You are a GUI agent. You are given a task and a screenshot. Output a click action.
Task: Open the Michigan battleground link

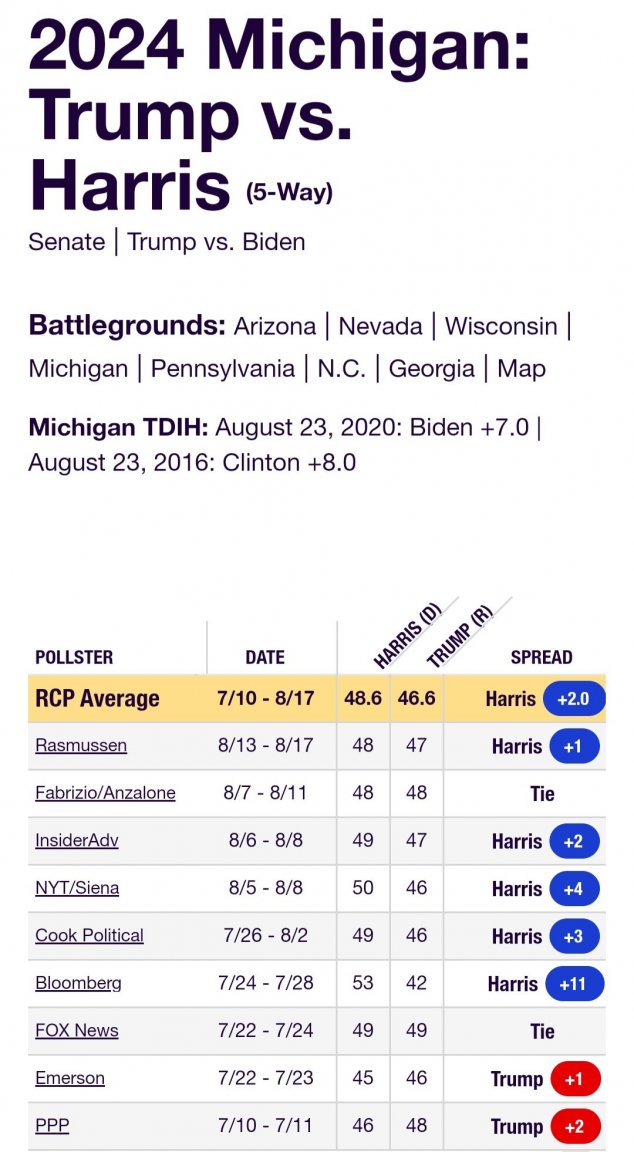tap(79, 369)
